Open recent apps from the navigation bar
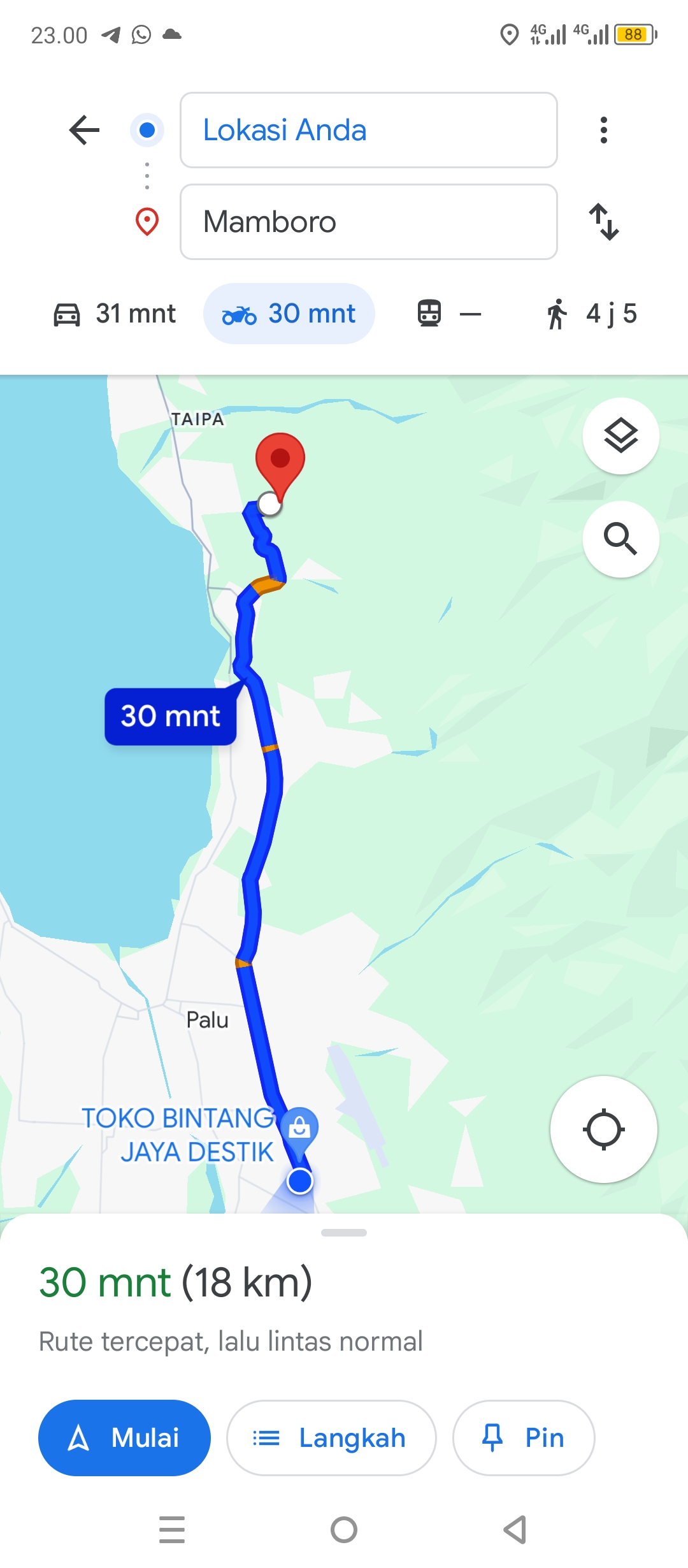Viewport: 688px width, 1568px height. pos(172,1530)
